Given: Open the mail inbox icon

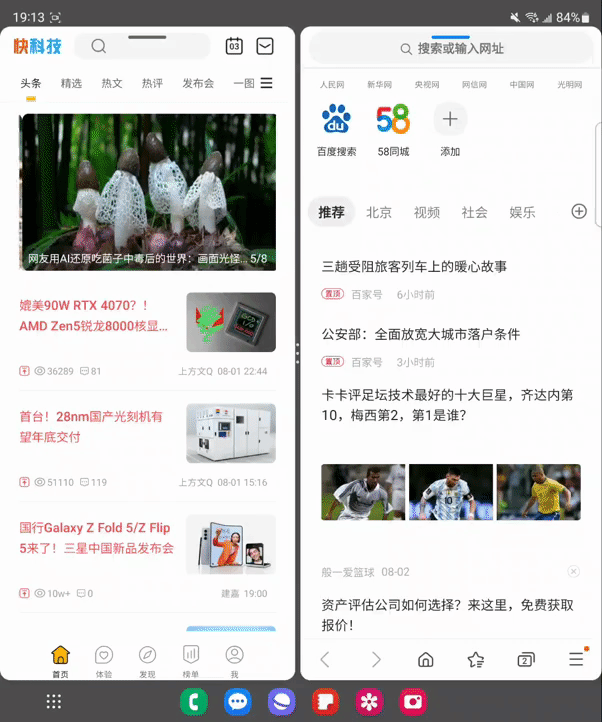Looking at the screenshot, I should point(265,46).
